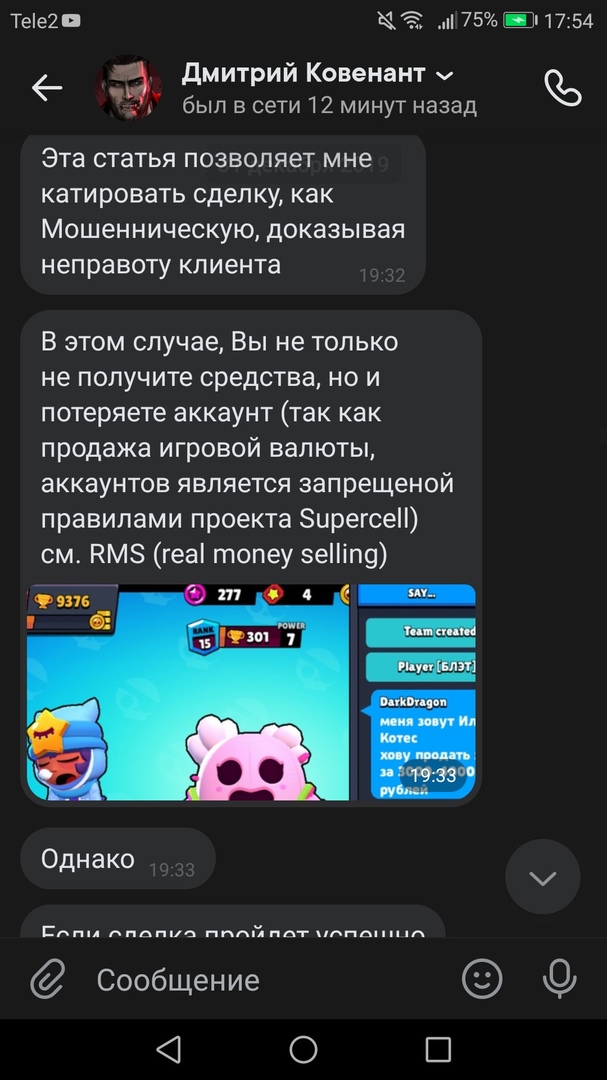Tap the system home button

coord(303,1049)
